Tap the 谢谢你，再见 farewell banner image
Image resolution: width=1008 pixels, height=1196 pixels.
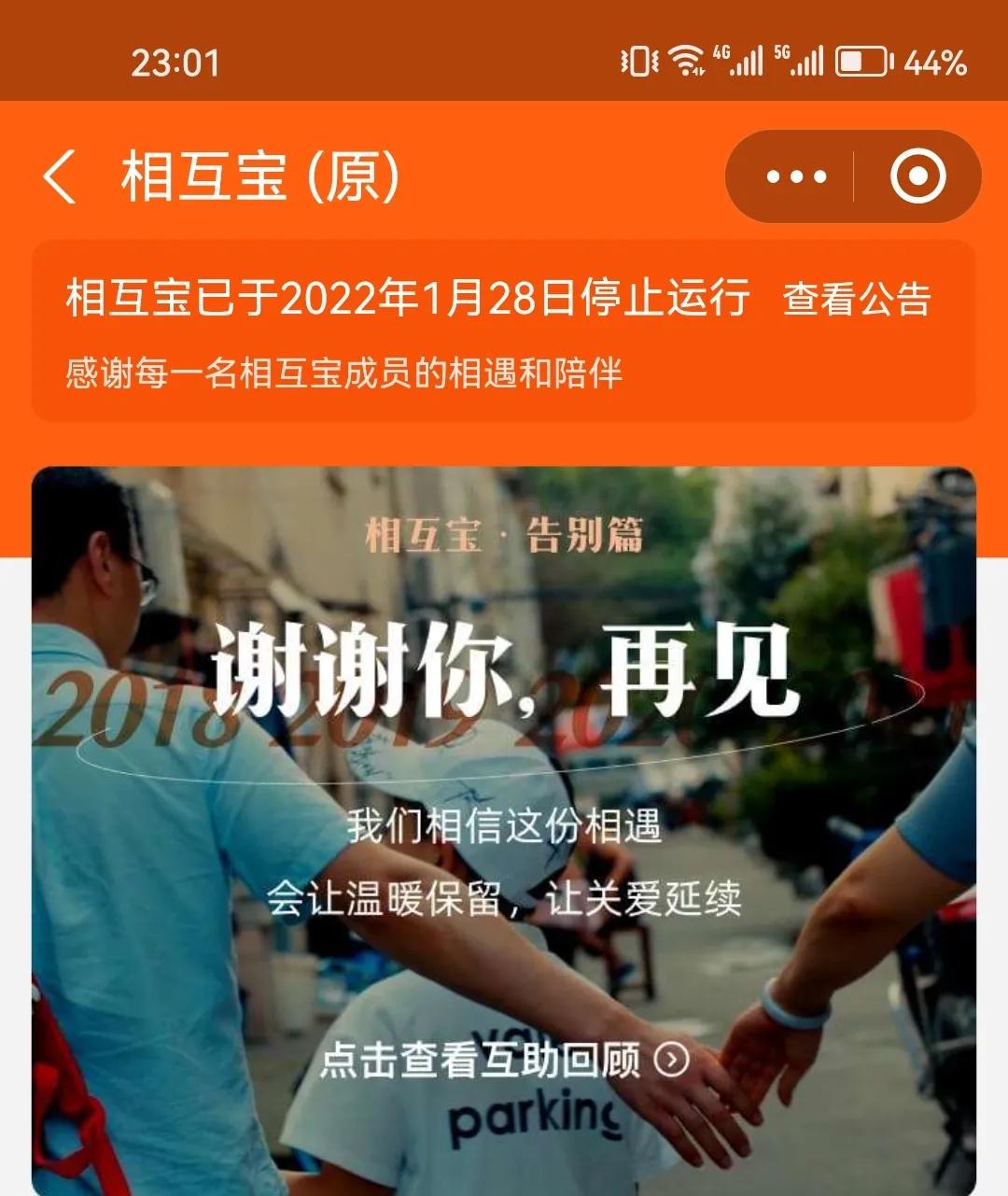pos(504,672)
